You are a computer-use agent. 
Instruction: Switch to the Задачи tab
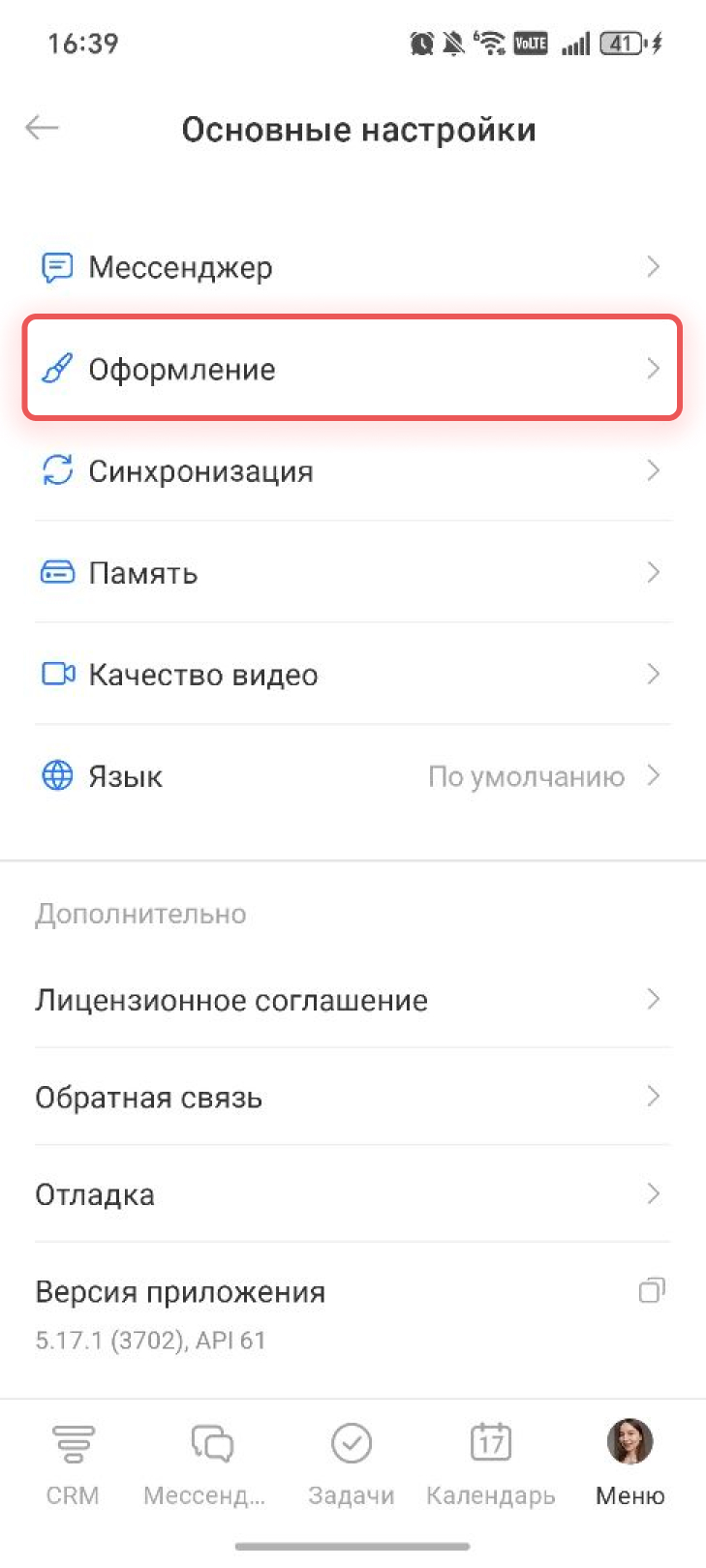(352, 1463)
